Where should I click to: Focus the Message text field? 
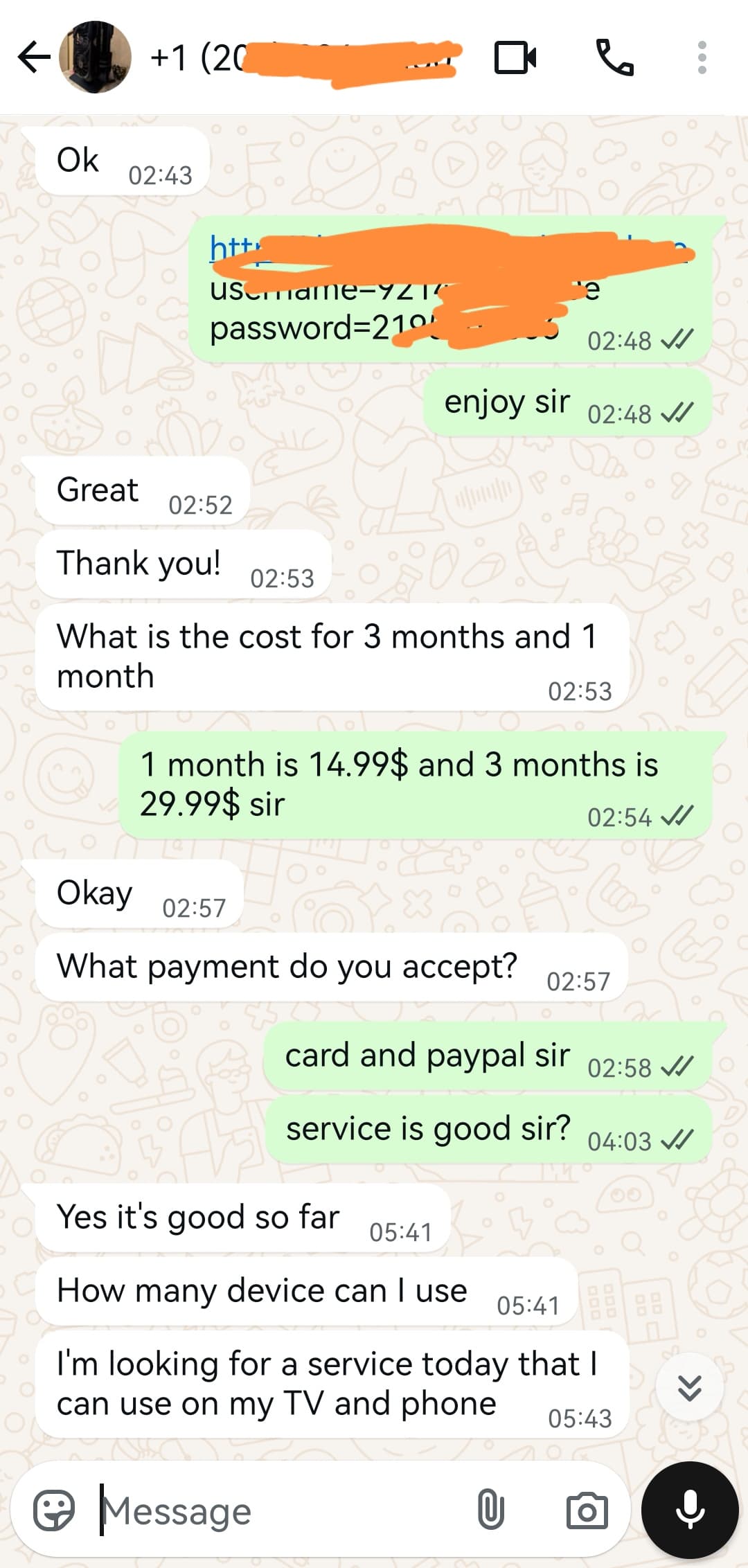tap(277, 1511)
